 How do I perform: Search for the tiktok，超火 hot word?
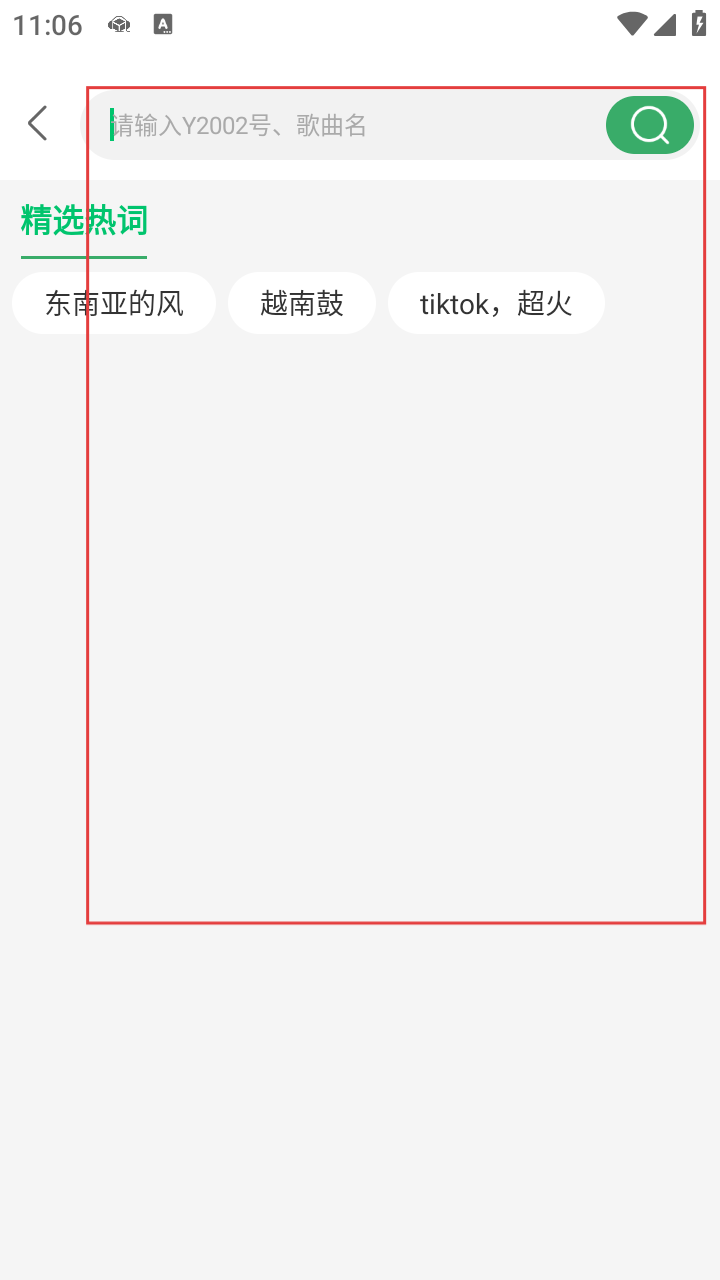click(496, 303)
